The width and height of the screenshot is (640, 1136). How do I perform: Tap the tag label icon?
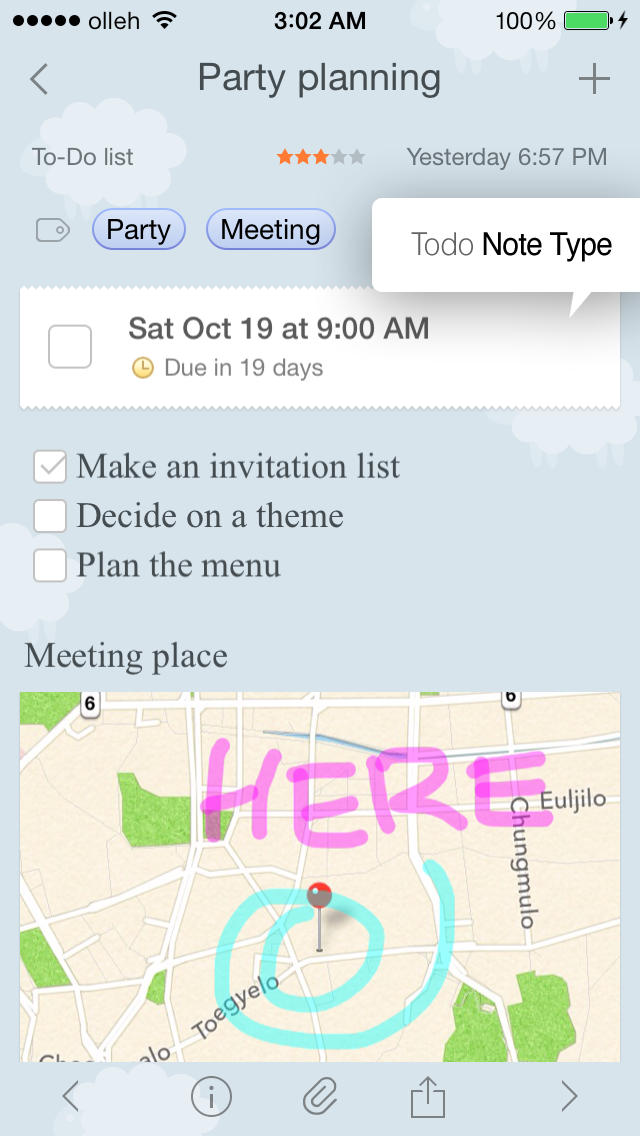pyautogui.click(x=52, y=231)
